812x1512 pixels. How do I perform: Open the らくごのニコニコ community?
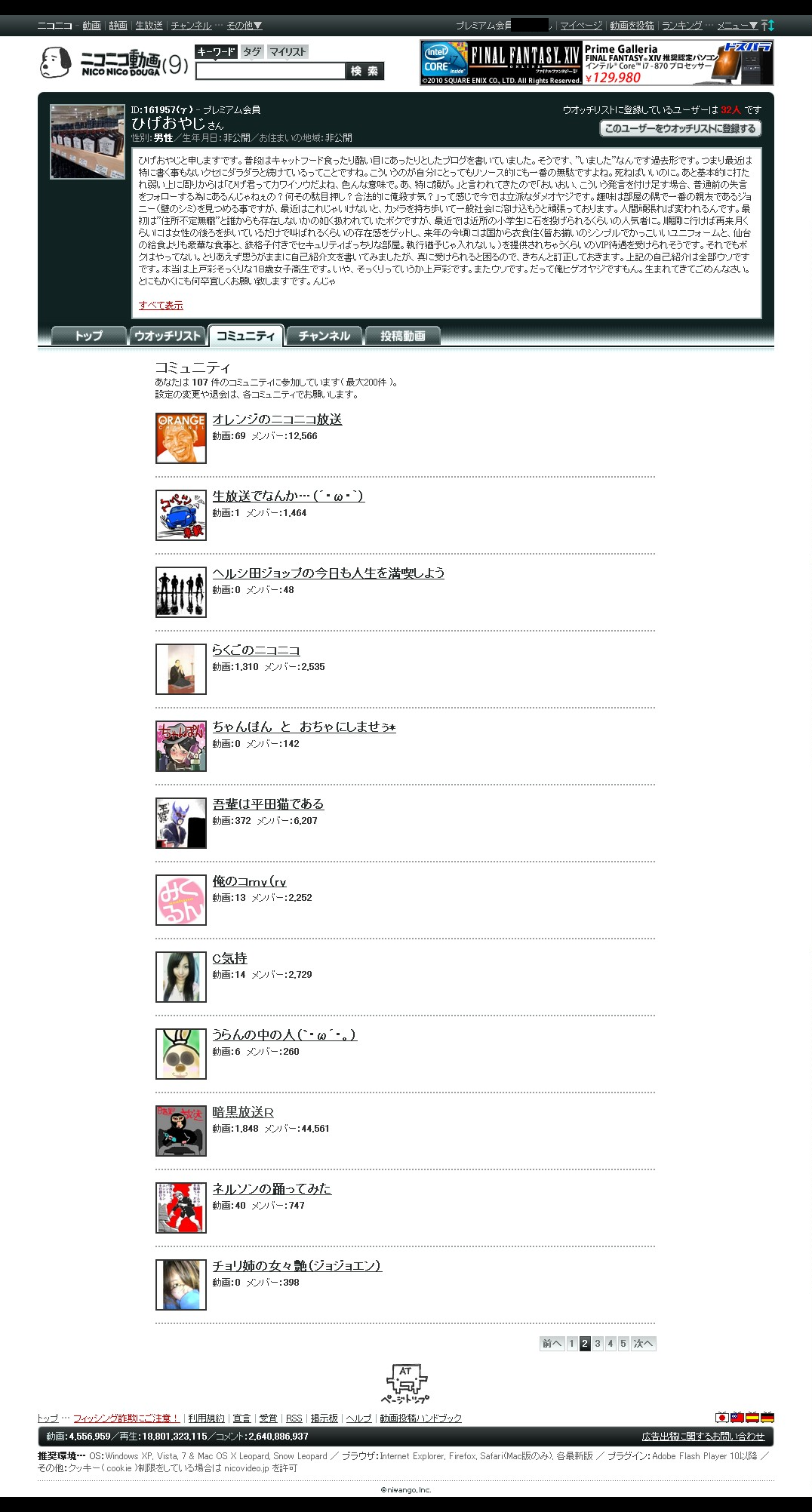(256, 650)
